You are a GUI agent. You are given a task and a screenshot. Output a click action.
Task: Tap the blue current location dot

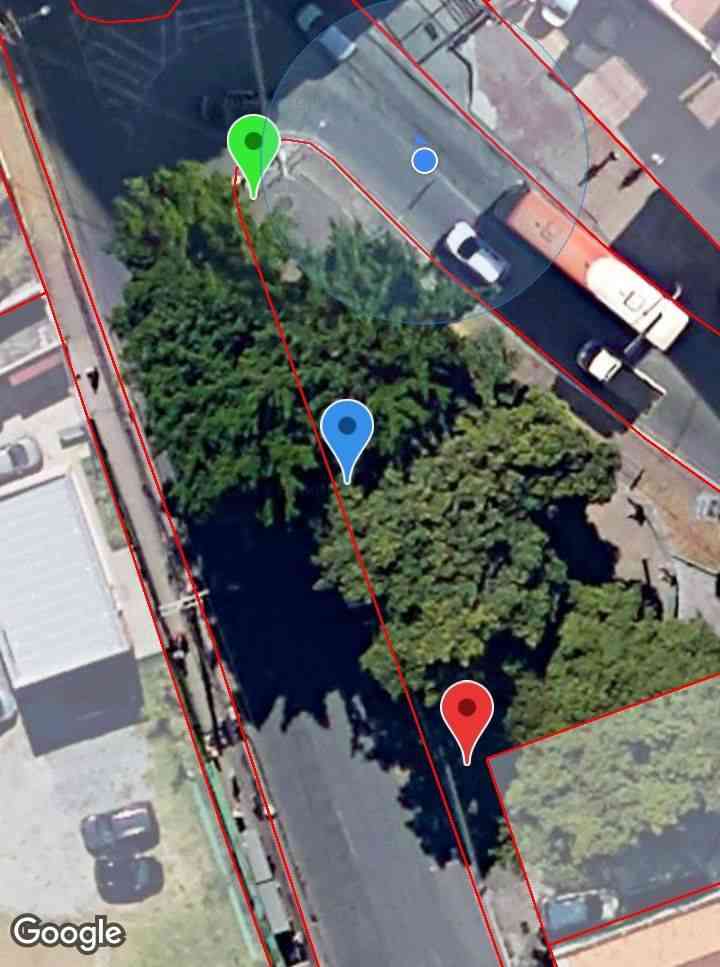pos(424,160)
